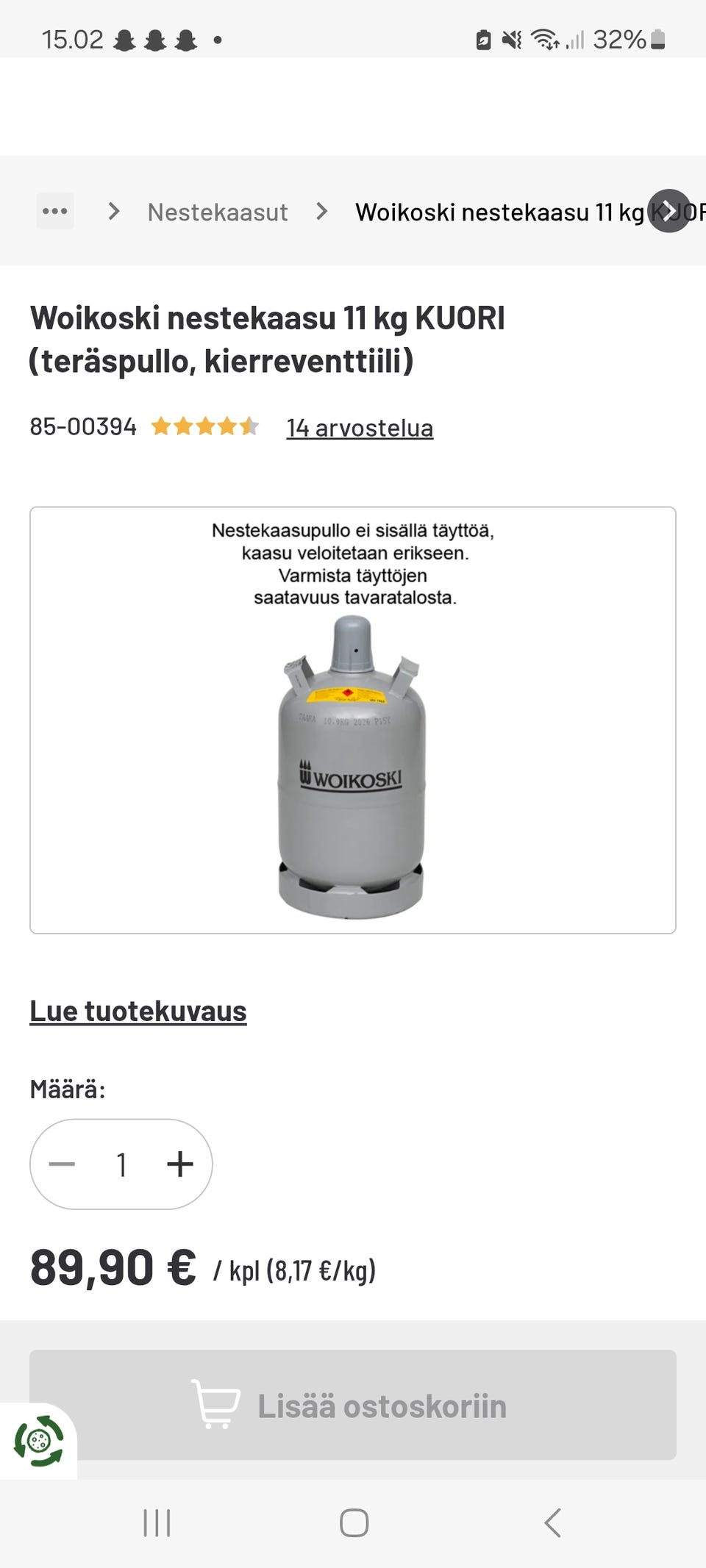Tap the cart icon on Lisää ostoskoriin
The width and height of the screenshot is (706, 1568).
(214, 1405)
